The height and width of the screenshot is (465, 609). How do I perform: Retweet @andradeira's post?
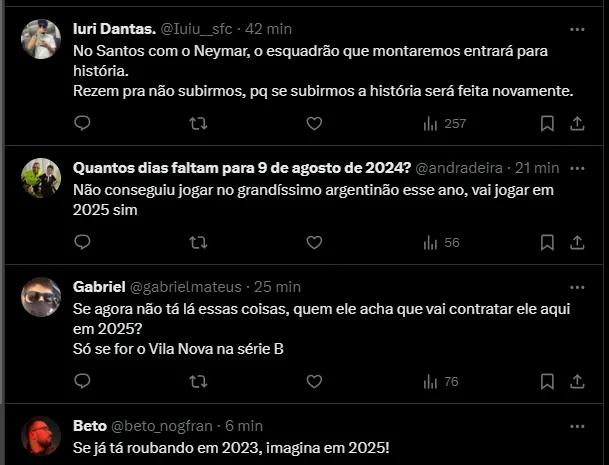click(198, 242)
